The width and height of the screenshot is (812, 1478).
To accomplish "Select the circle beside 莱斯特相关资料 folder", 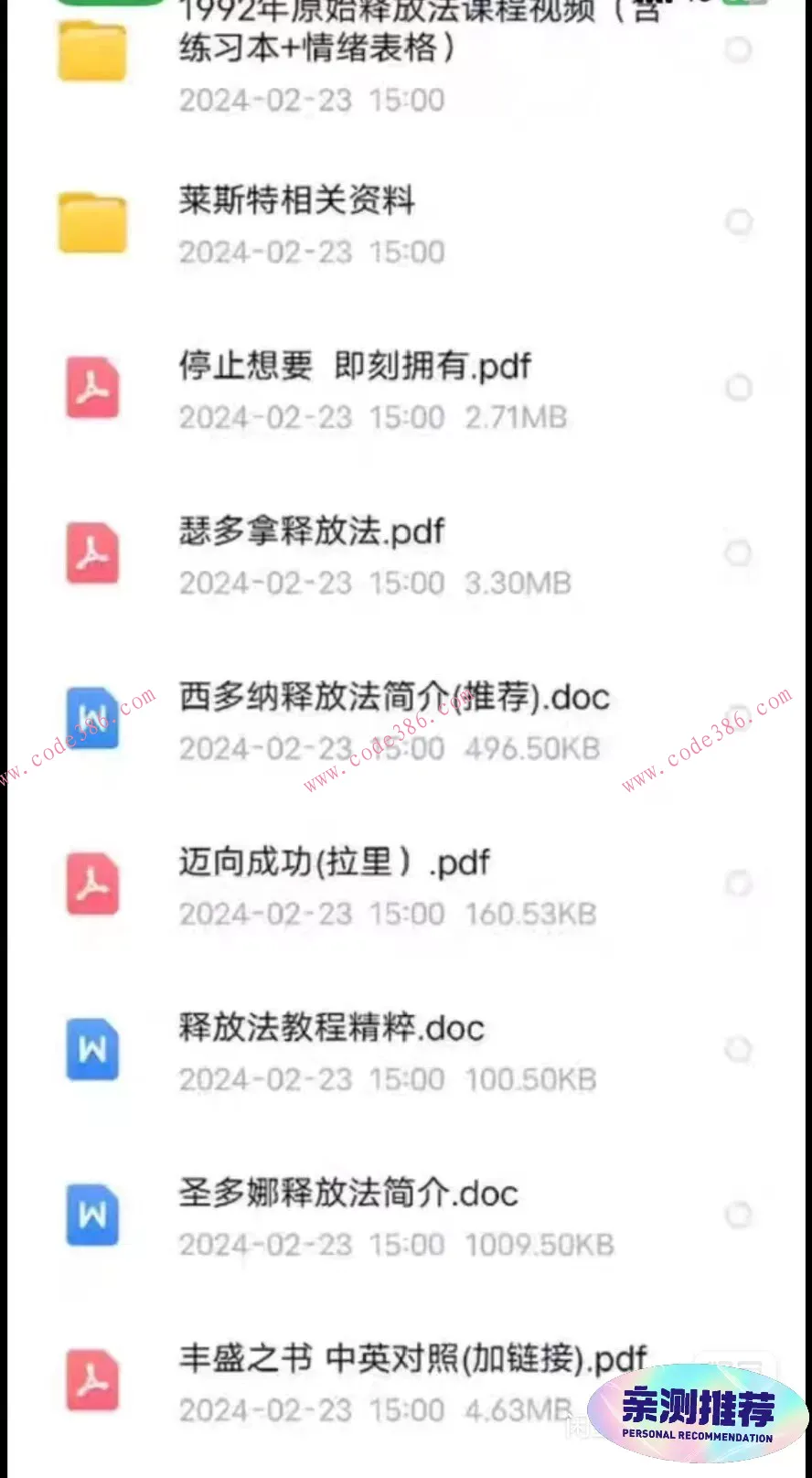I will 737,221.
